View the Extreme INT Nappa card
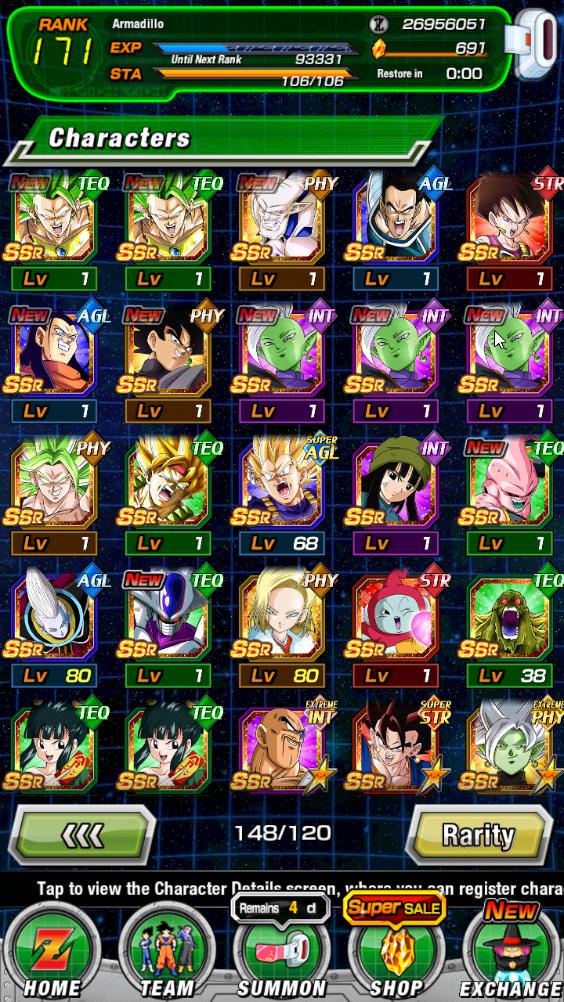The width and height of the screenshot is (564, 1002). (x=282, y=746)
